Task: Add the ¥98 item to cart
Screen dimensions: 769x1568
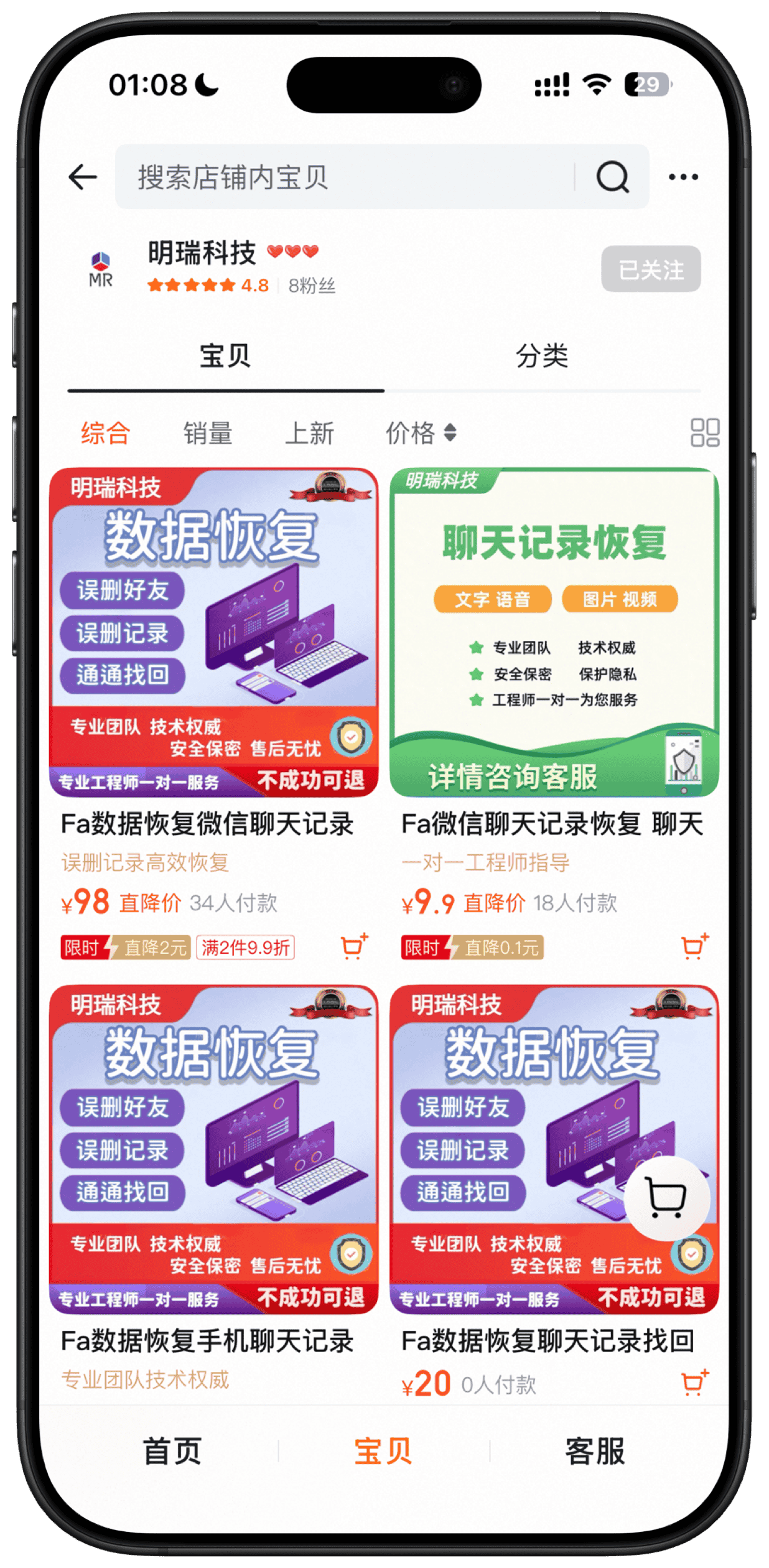Action: click(x=354, y=946)
